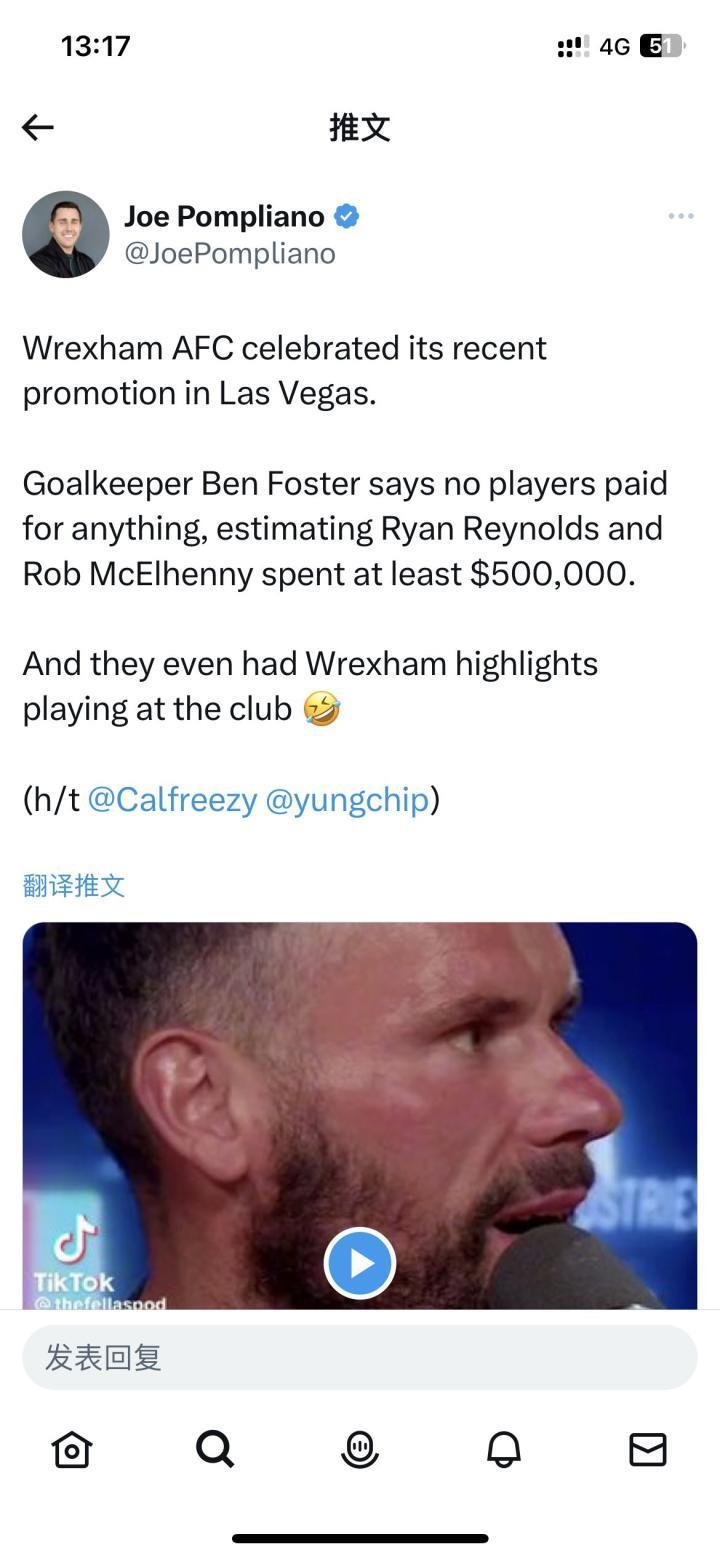The image size is (720, 1558).
Task: Open the Spaces tab
Action: coord(360,1448)
